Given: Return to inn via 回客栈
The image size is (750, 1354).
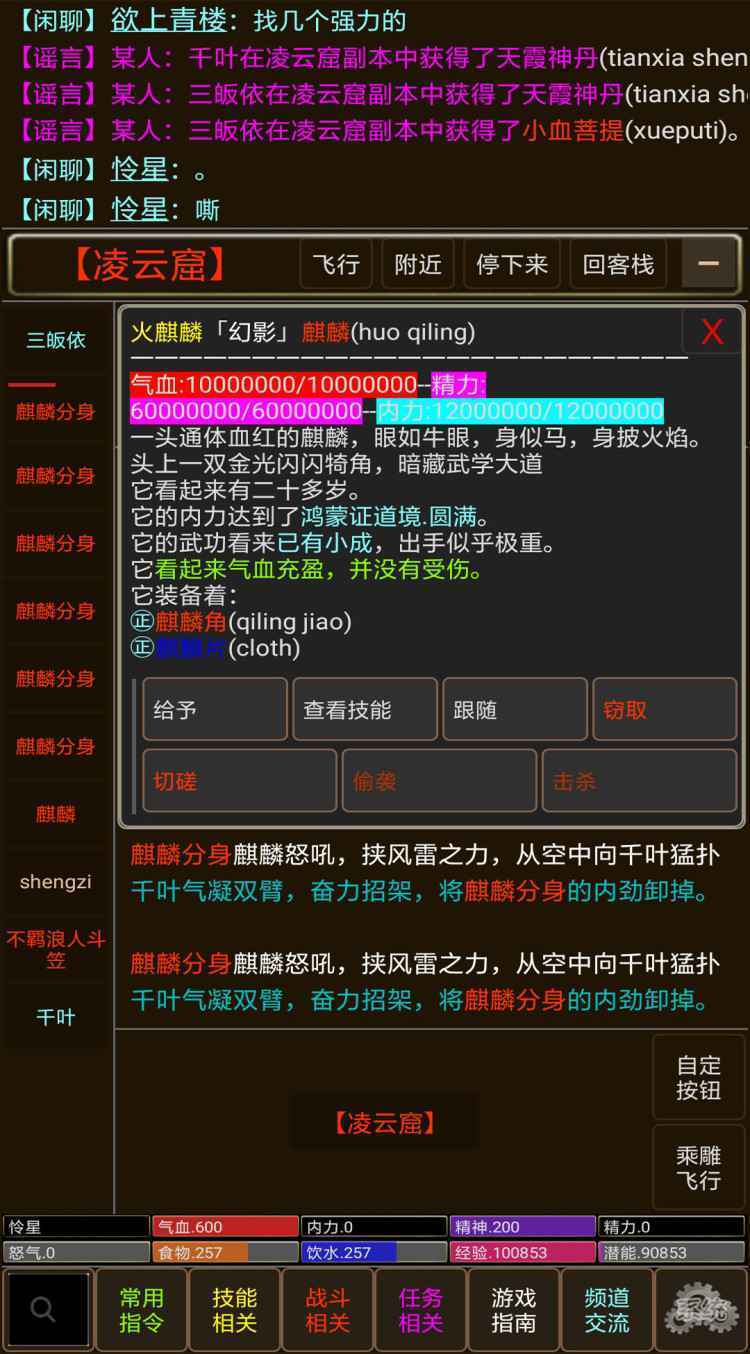Looking at the screenshot, I should [x=618, y=264].
